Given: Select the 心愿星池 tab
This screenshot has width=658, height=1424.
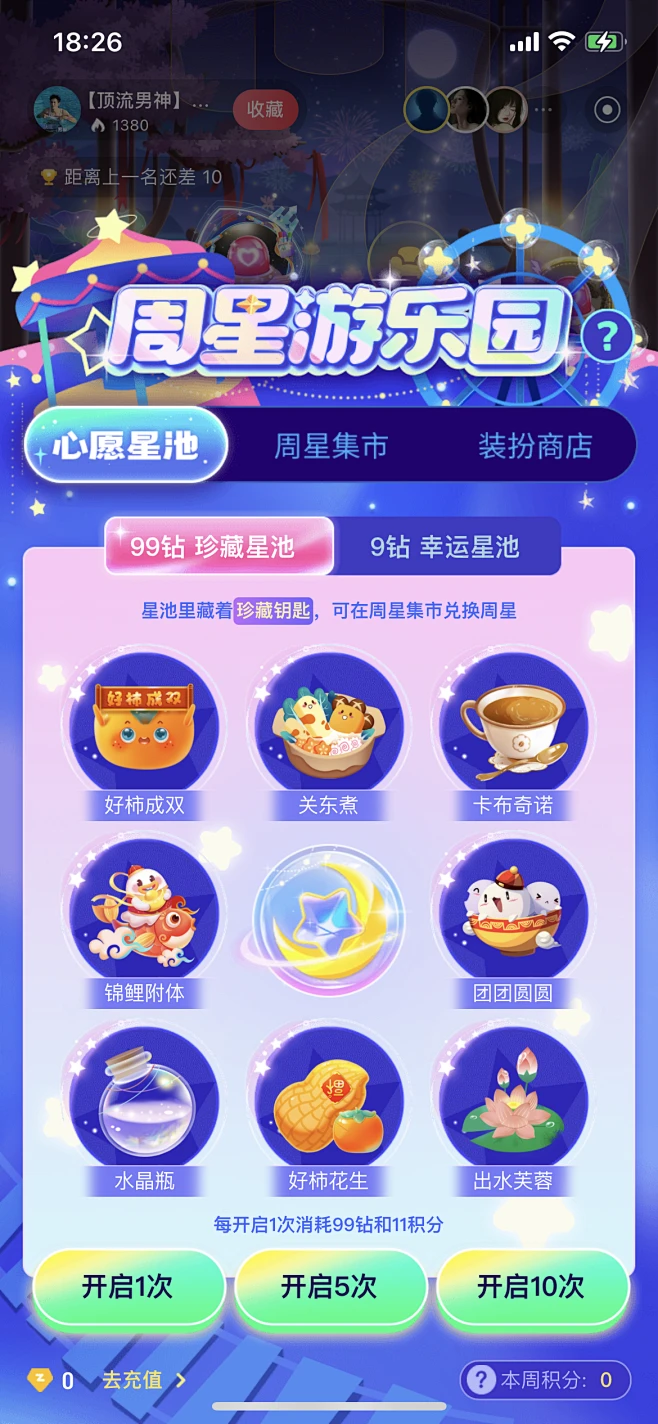Looking at the screenshot, I should [x=126, y=446].
